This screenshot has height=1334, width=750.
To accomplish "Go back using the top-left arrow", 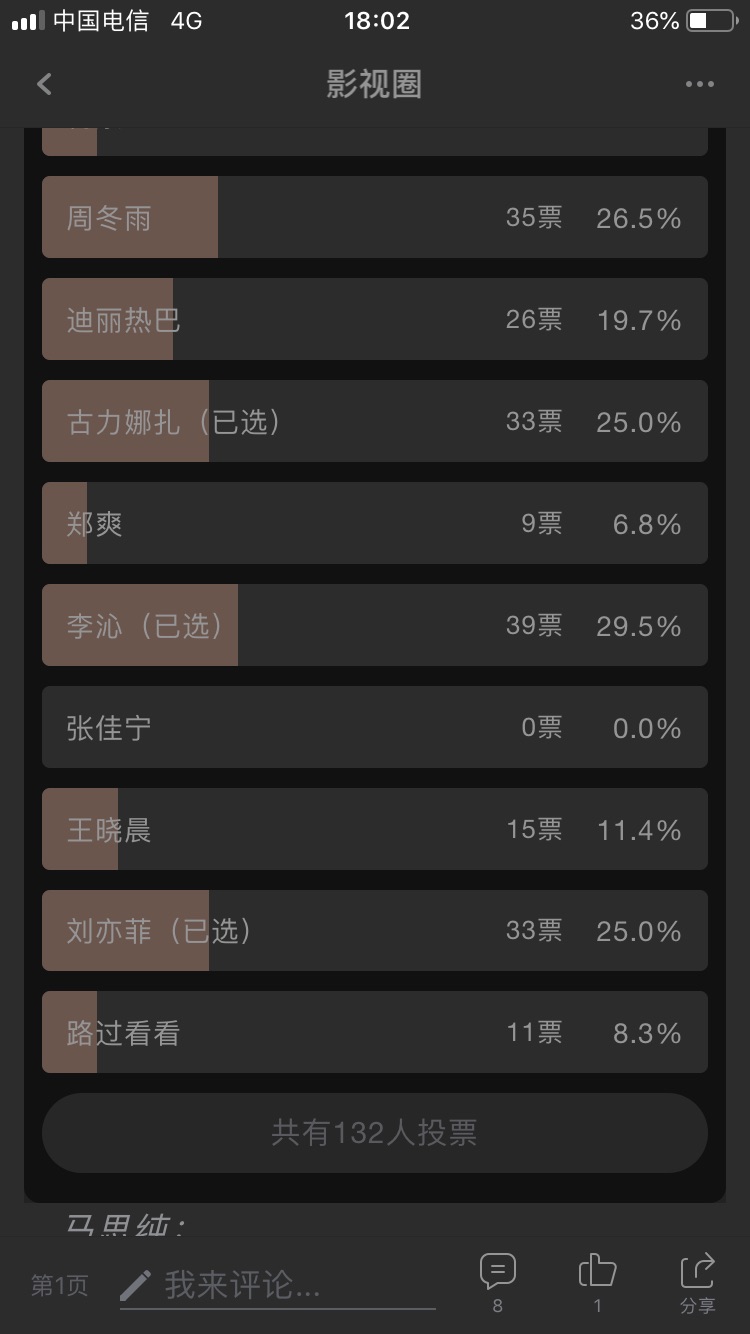I will pos(44,84).
